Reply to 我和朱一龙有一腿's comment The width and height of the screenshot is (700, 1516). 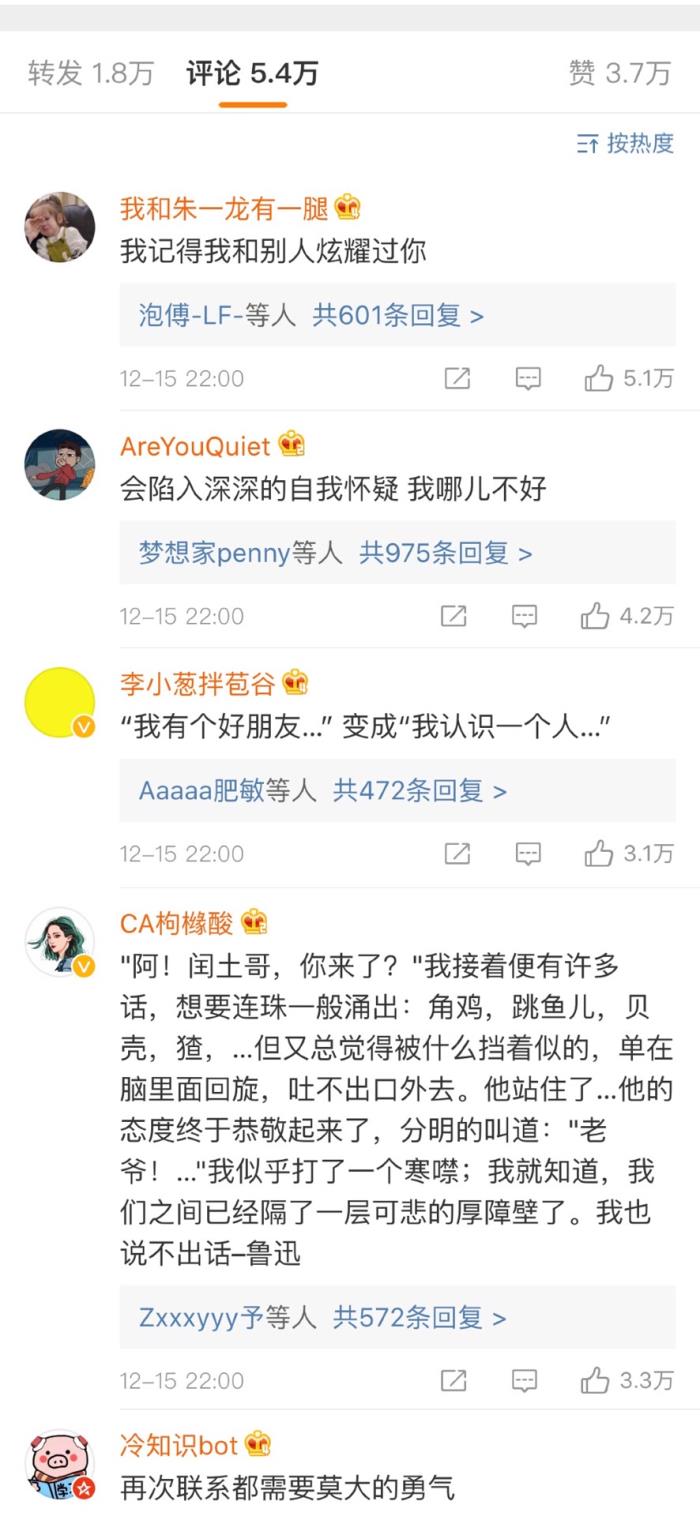click(x=528, y=378)
